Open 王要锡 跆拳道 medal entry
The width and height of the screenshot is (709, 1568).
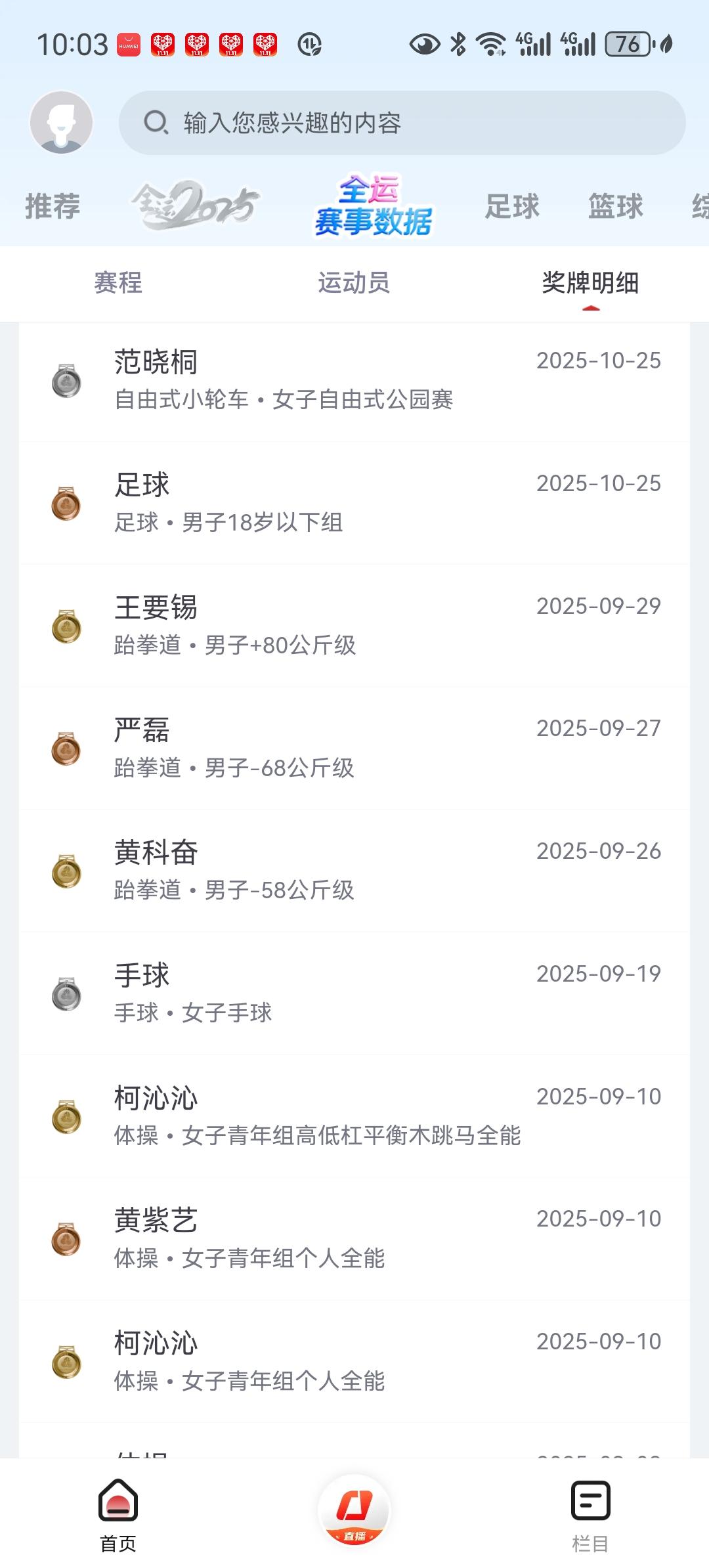click(x=354, y=626)
